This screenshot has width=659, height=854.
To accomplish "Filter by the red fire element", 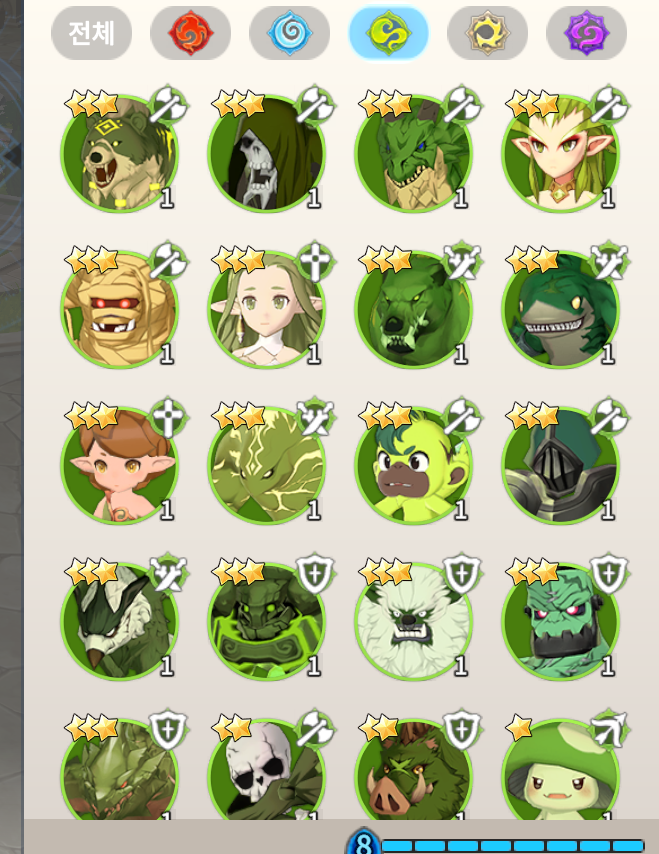I will (190, 33).
